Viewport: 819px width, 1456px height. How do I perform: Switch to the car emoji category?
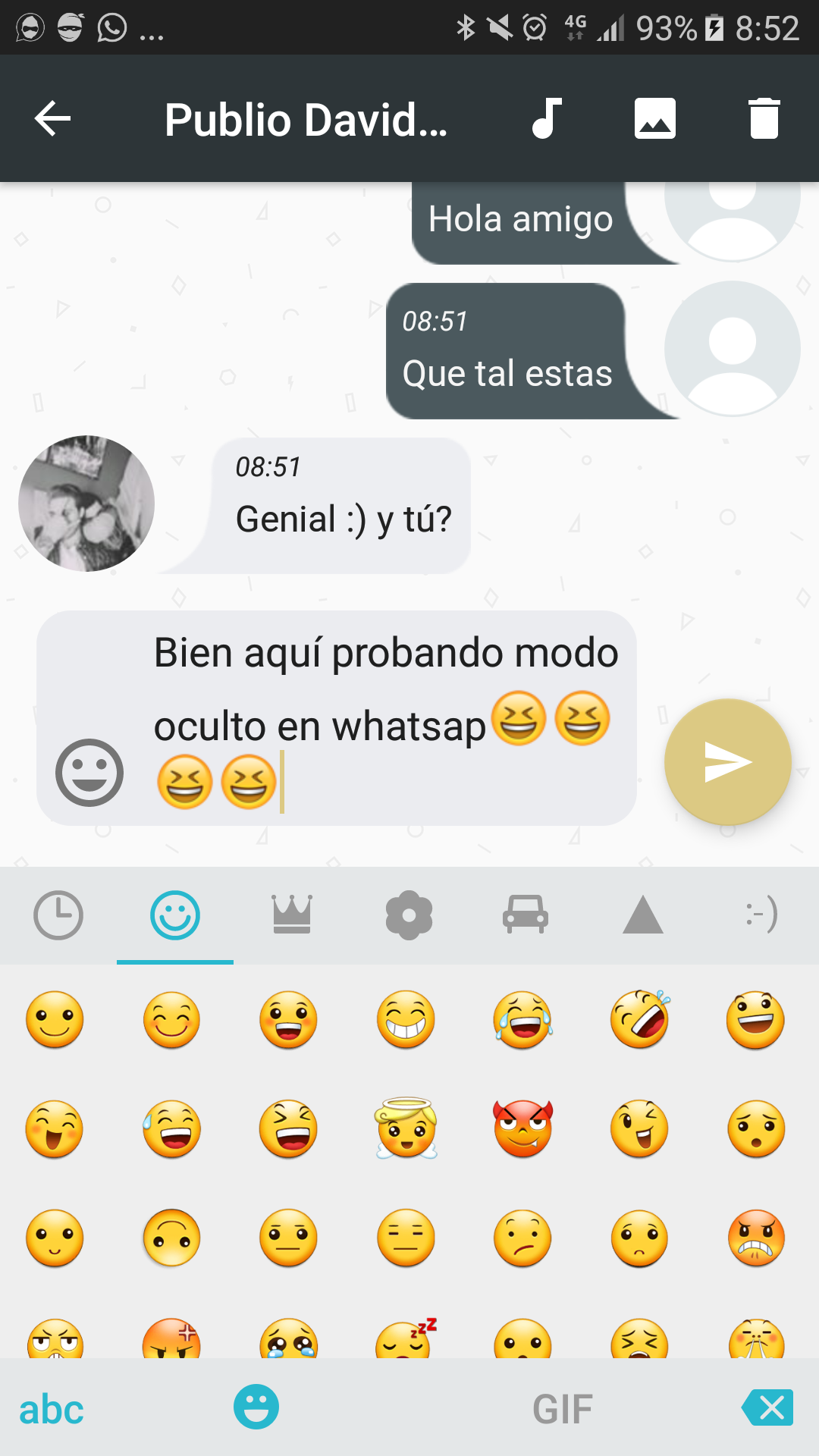pos(526,915)
